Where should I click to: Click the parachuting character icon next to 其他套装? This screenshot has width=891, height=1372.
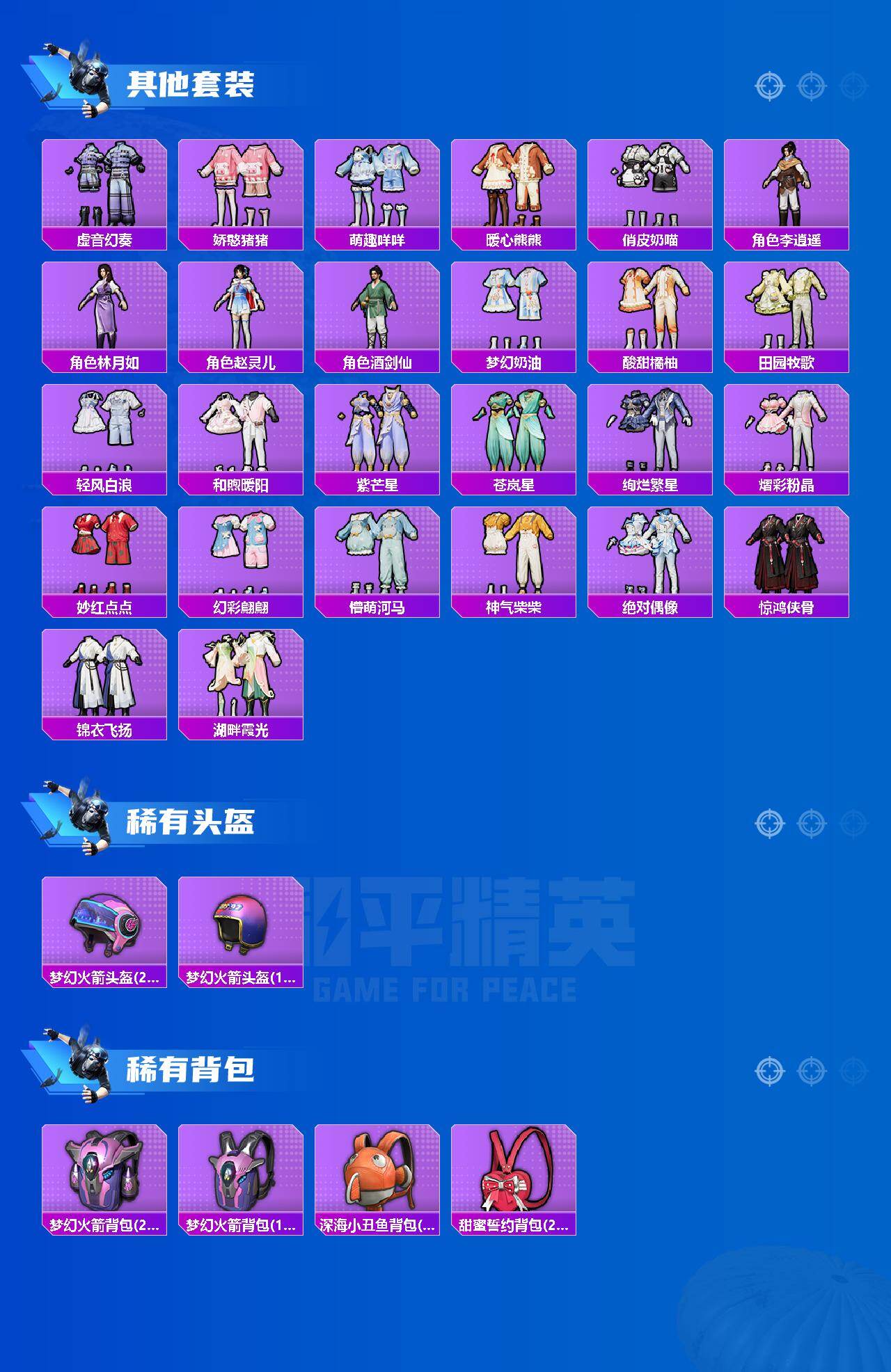(84, 77)
